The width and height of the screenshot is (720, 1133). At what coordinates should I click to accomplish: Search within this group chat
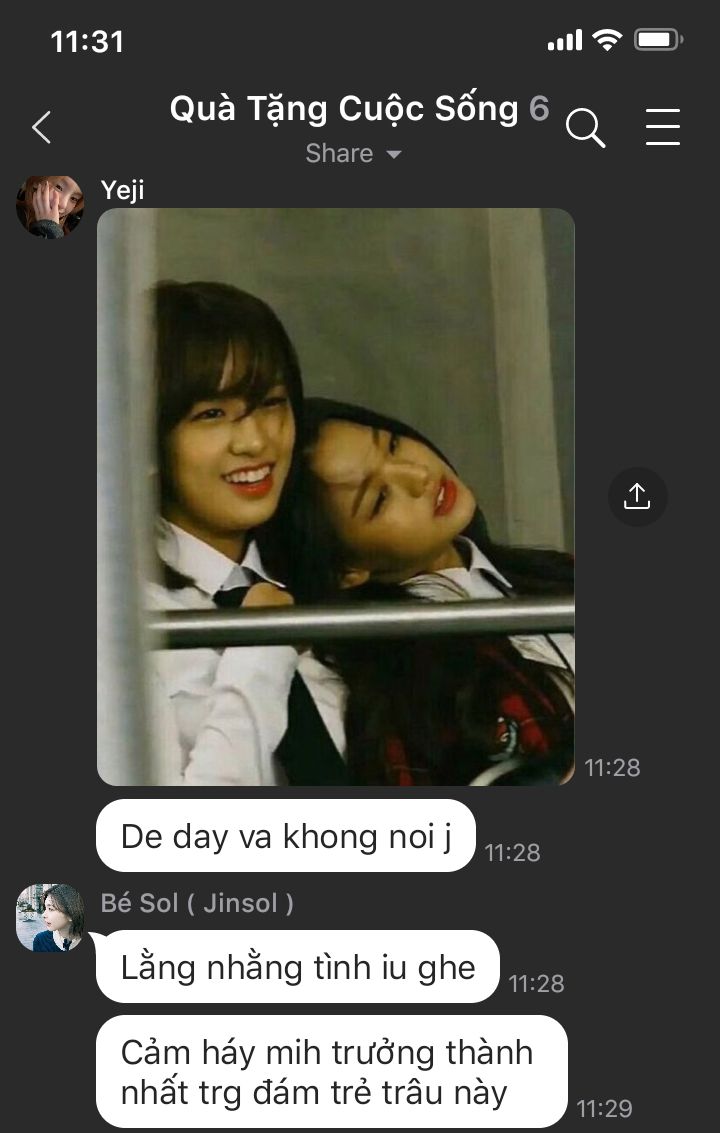click(x=586, y=128)
